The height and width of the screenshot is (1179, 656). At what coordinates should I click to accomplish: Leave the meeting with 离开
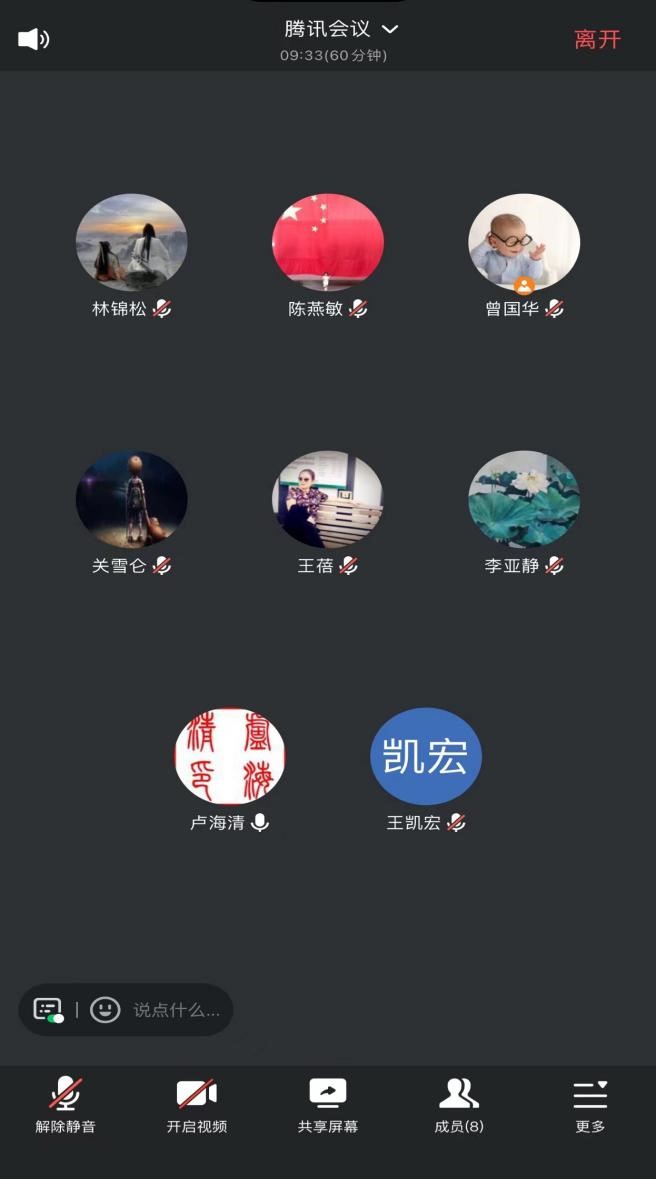coord(597,40)
